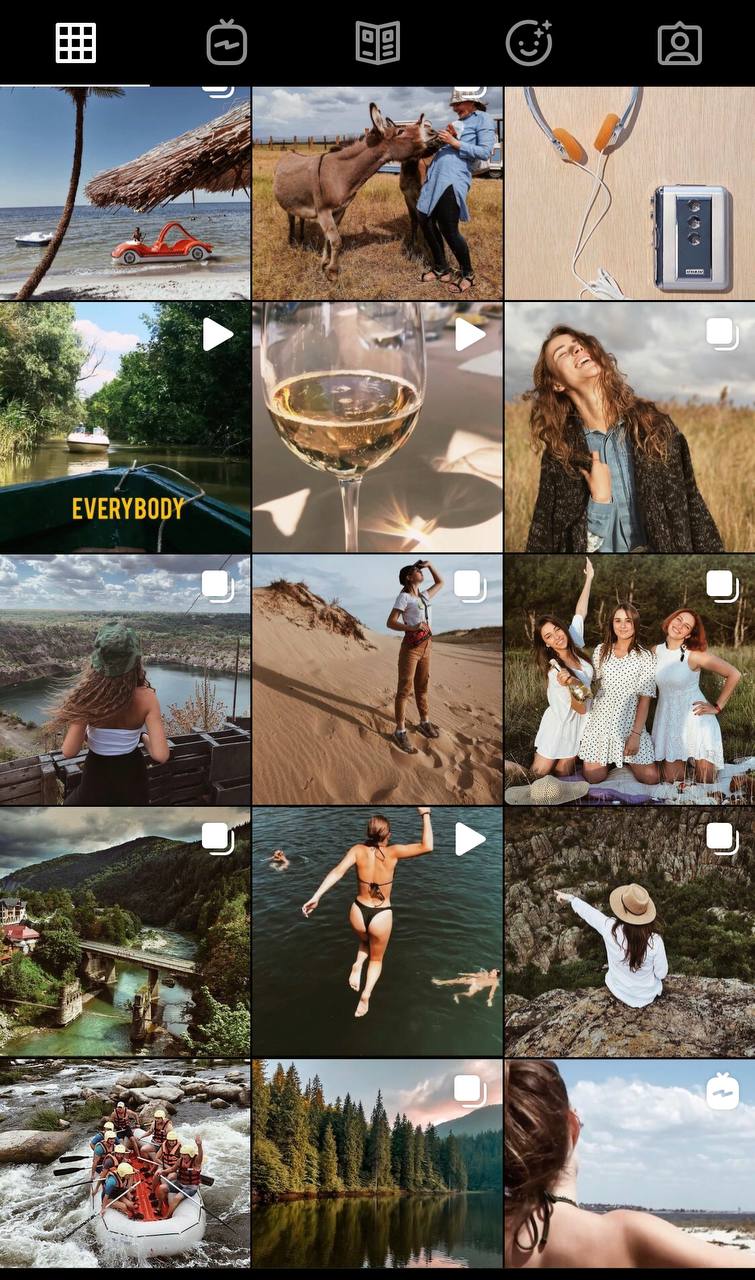
Task: Open the three women in white dresses post
Action: [629, 680]
